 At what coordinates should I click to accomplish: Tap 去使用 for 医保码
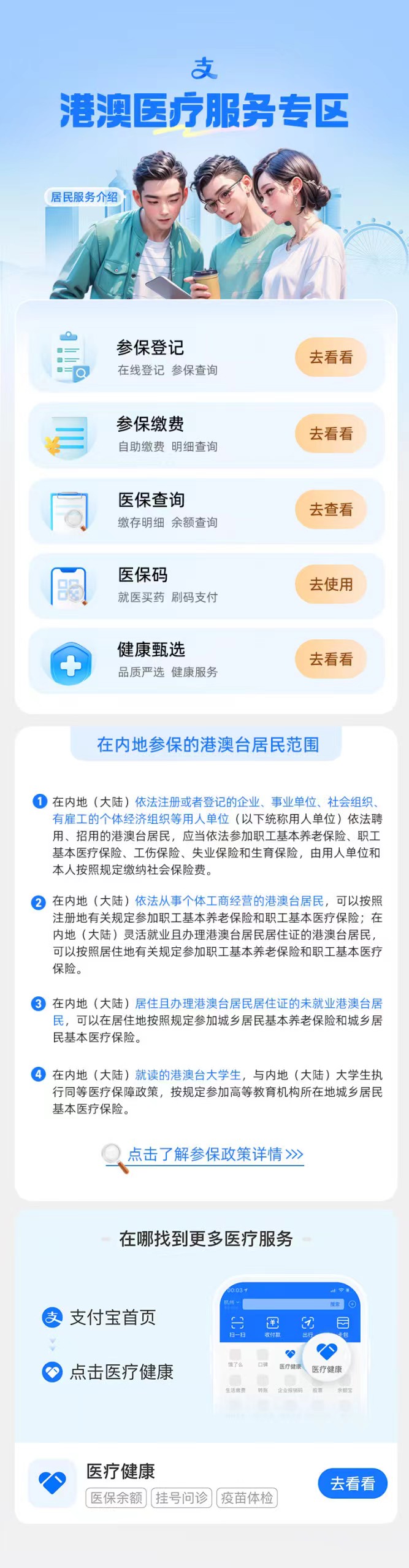click(x=331, y=584)
